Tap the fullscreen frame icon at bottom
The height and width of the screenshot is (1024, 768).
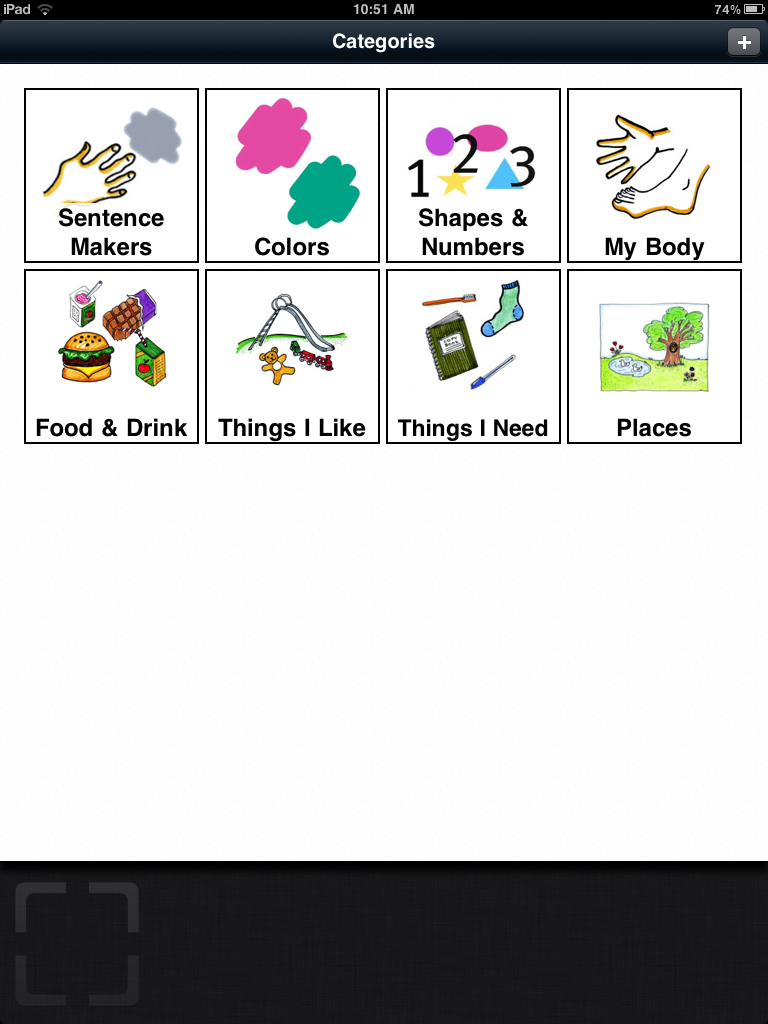pyautogui.click(x=77, y=942)
